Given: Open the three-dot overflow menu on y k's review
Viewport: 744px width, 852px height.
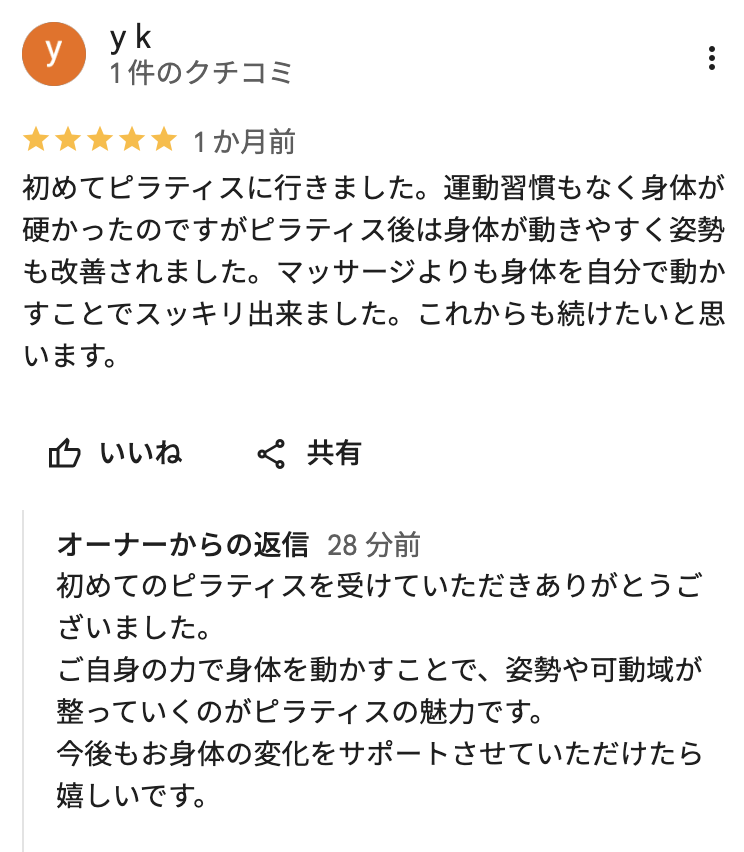Looking at the screenshot, I should coord(711,58).
